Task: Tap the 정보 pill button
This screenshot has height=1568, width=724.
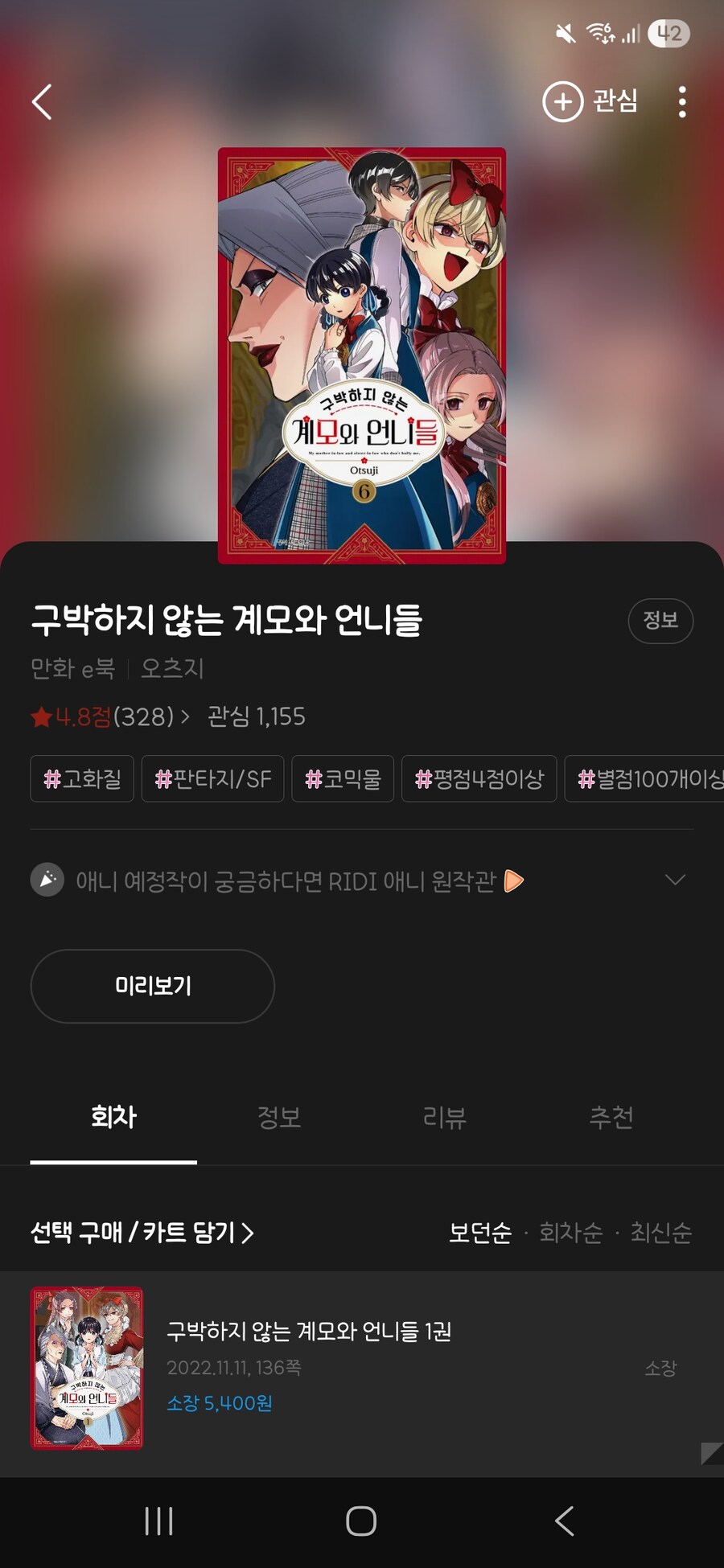Action: pyautogui.click(x=660, y=620)
